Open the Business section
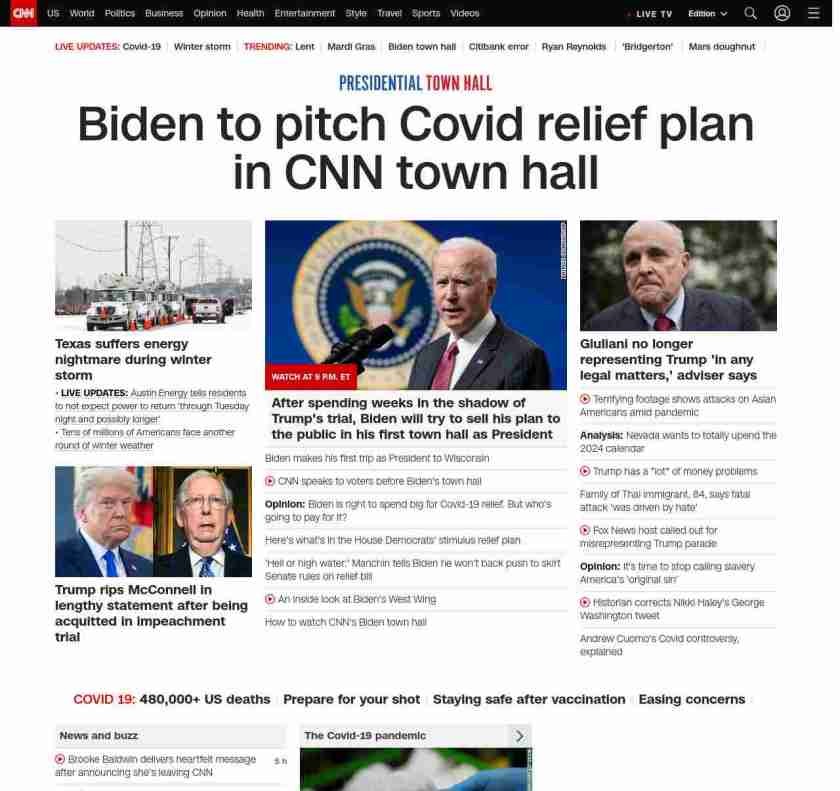The width and height of the screenshot is (840, 791). coord(164,13)
